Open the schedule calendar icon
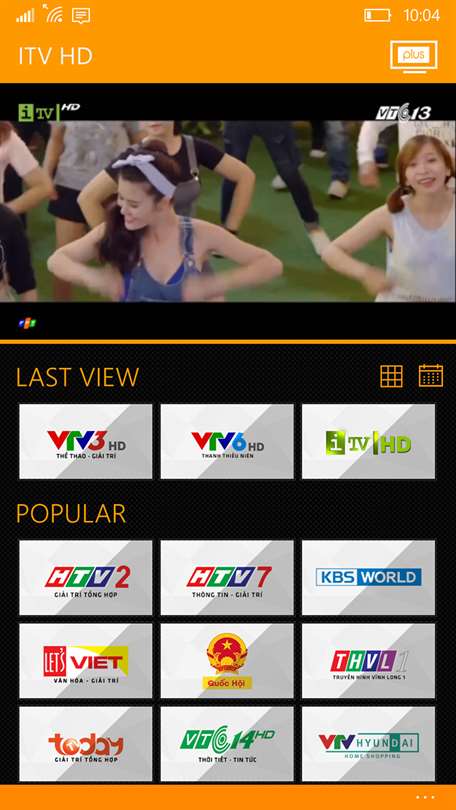The image size is (456, 810). pyautogui.click(x=431, y=376)
